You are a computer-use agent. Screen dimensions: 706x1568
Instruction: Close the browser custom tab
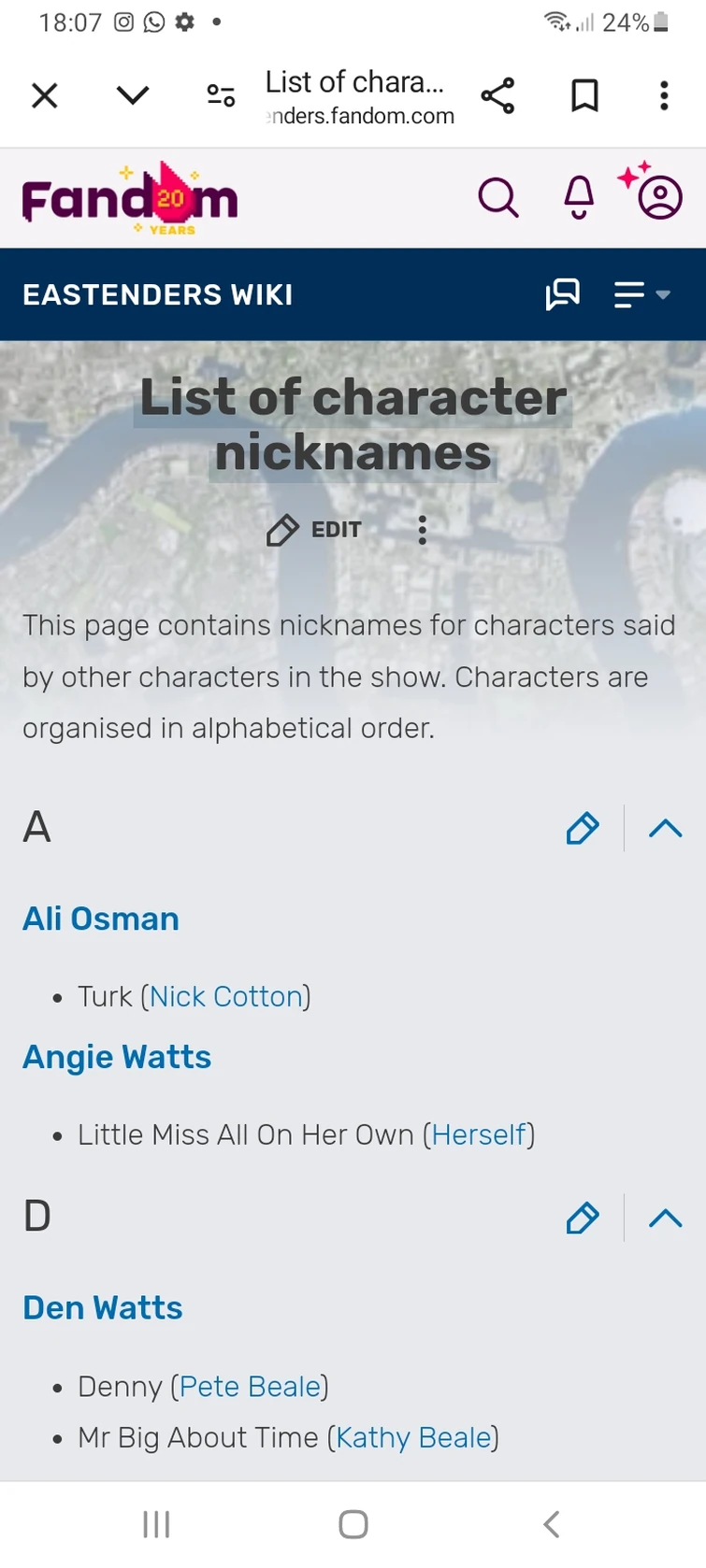click(x=45, y=95)
